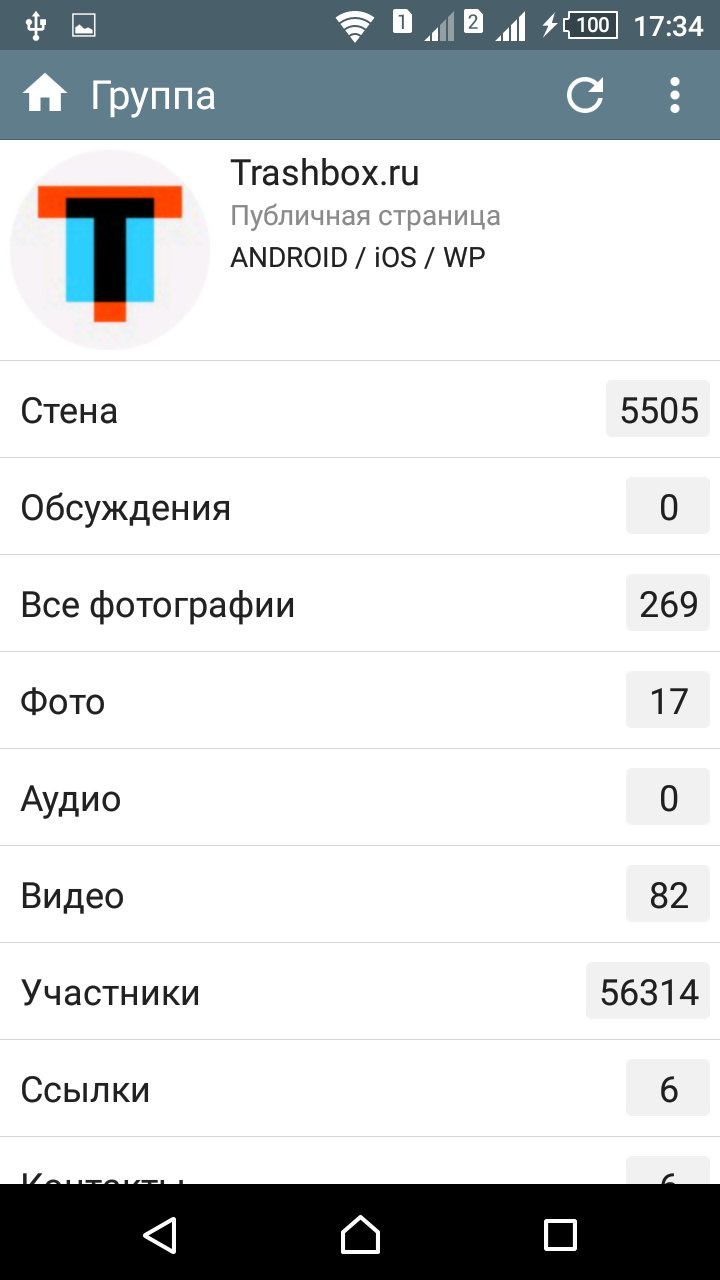Open the overflow menu
The height and width of the screenshot is (1280, 720).
tap(675, 95)
